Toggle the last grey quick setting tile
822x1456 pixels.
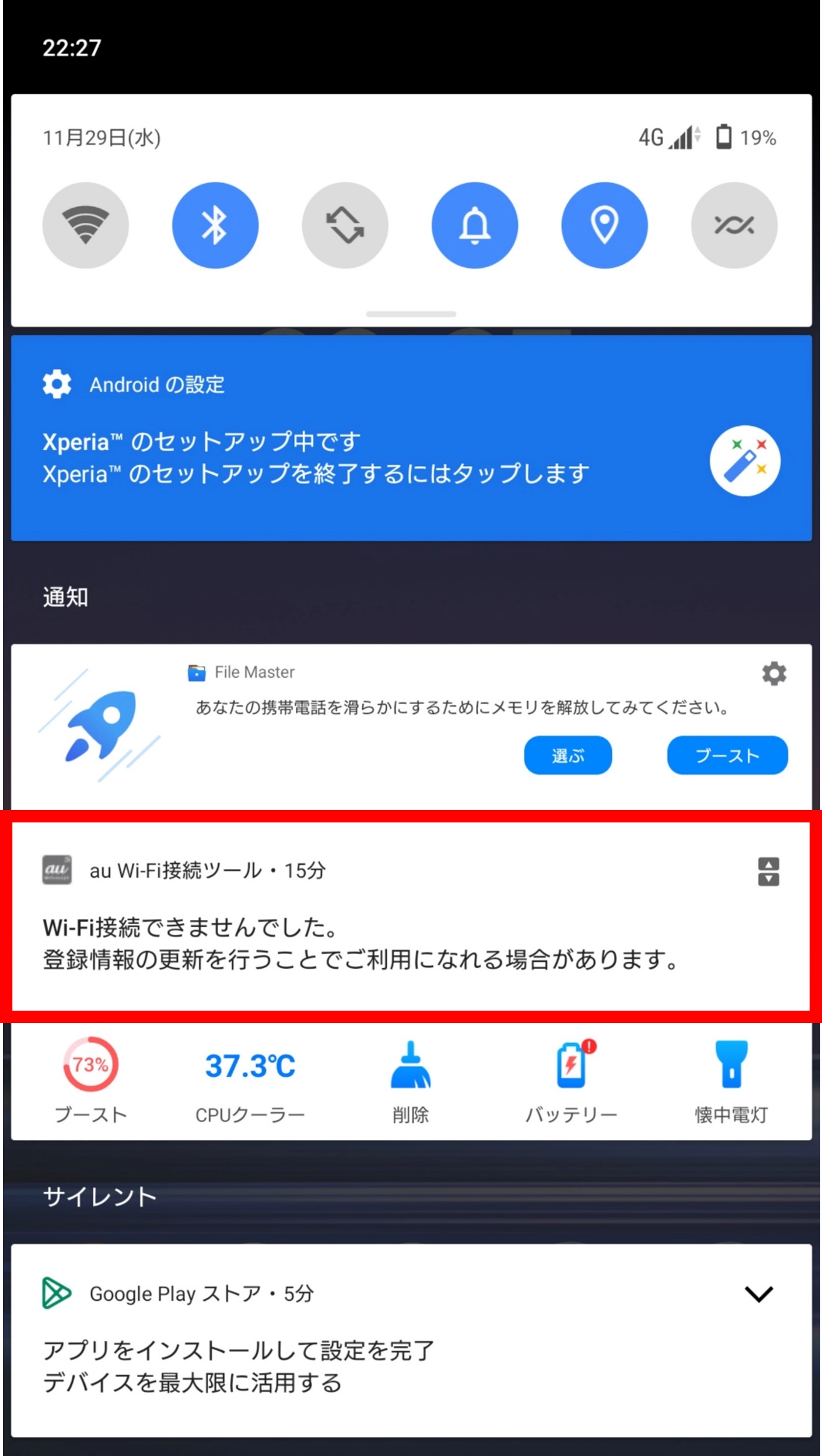(x=734, y=225)
